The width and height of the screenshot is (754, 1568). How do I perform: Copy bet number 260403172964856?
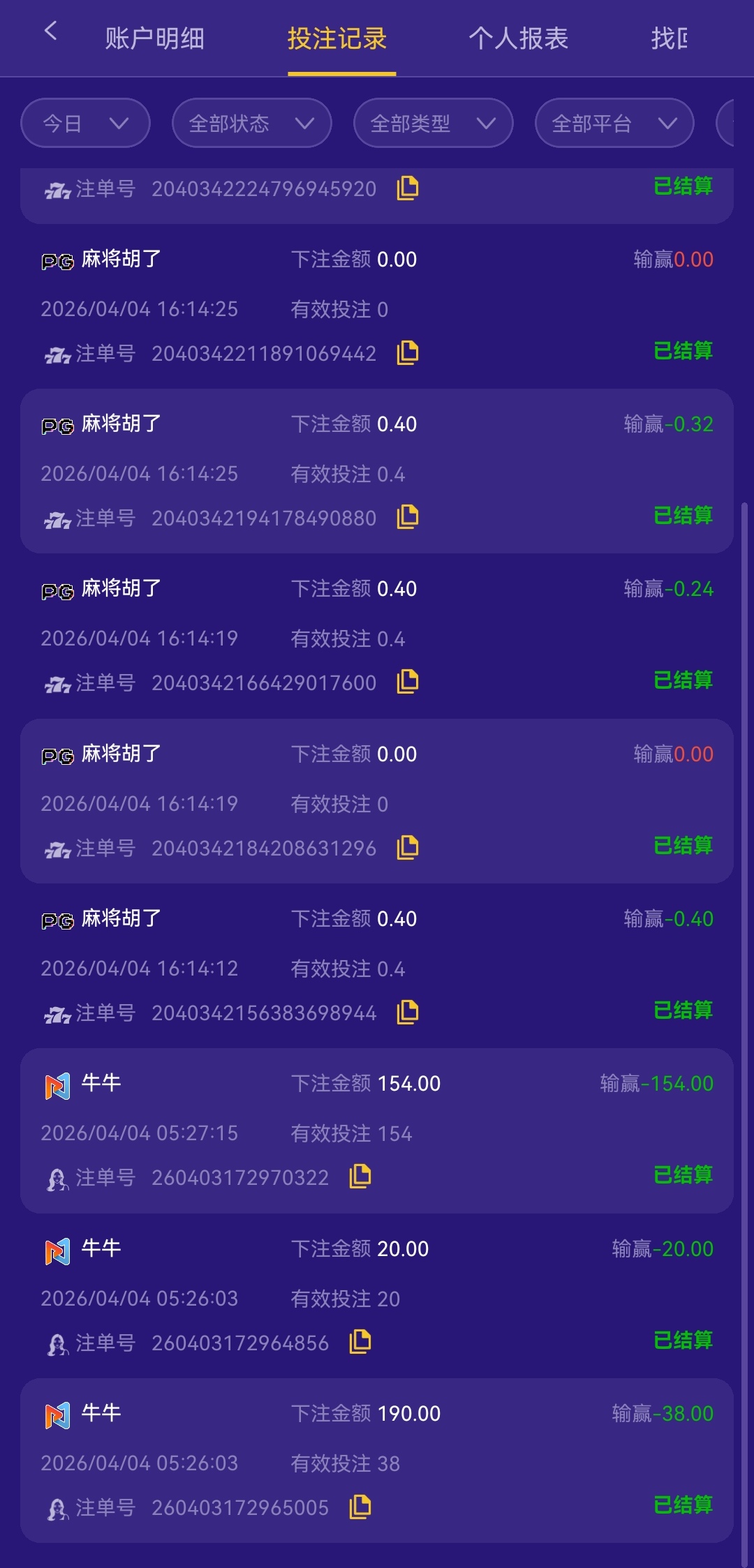pos(360,1342)
